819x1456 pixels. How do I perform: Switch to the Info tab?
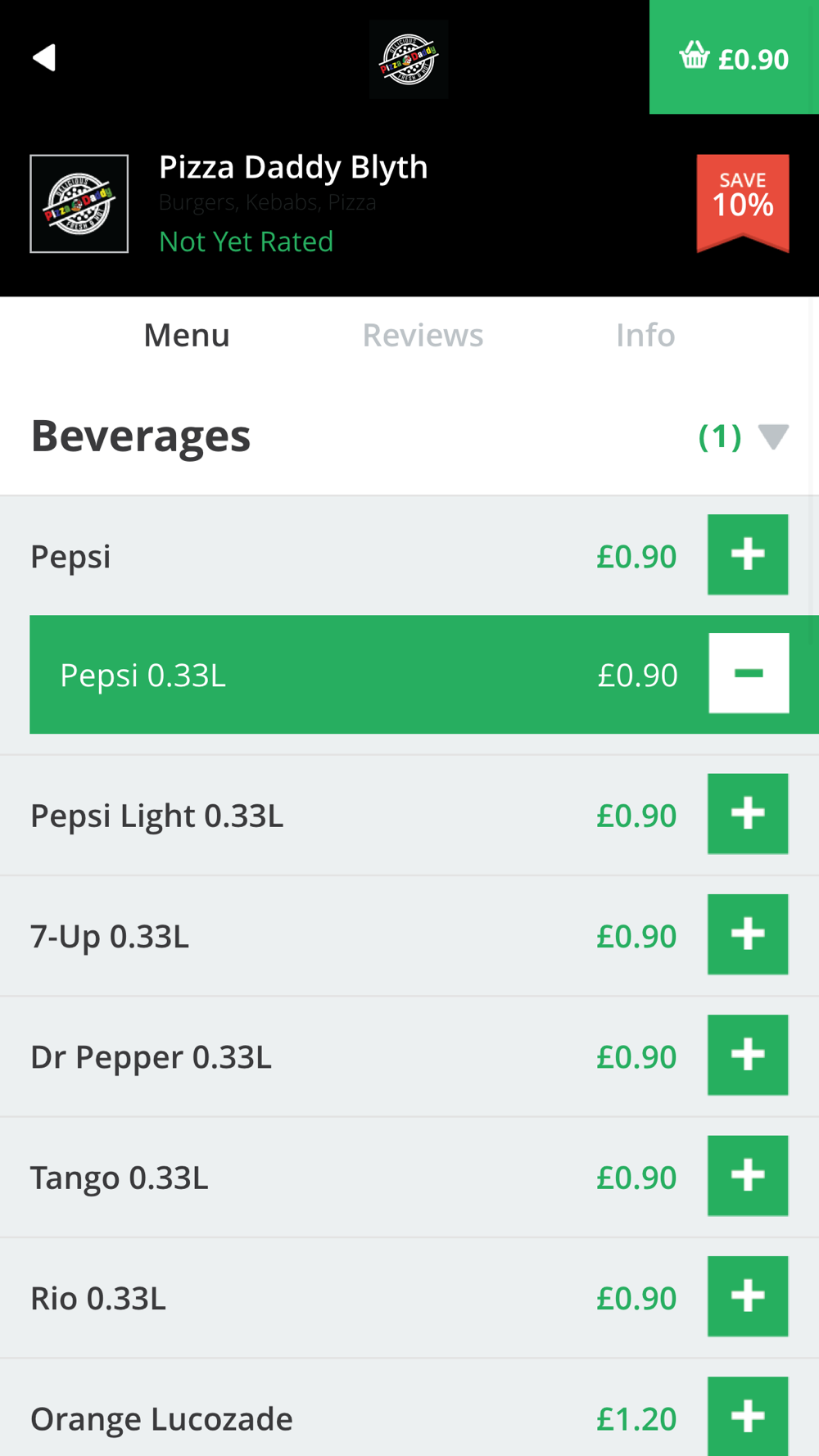pyautogui.click(x=645, y=335)
